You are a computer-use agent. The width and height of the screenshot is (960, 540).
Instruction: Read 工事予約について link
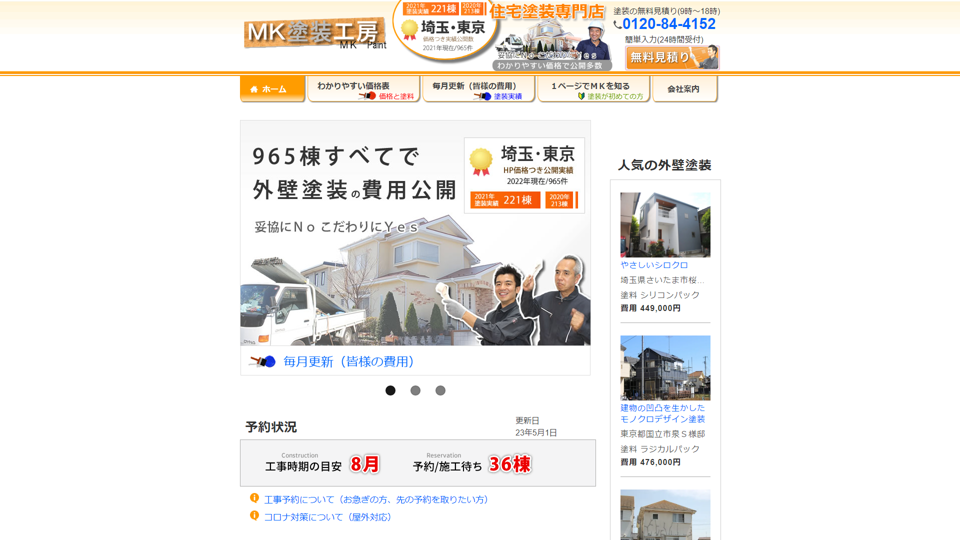pyautogui.click(x=376, y=499)
